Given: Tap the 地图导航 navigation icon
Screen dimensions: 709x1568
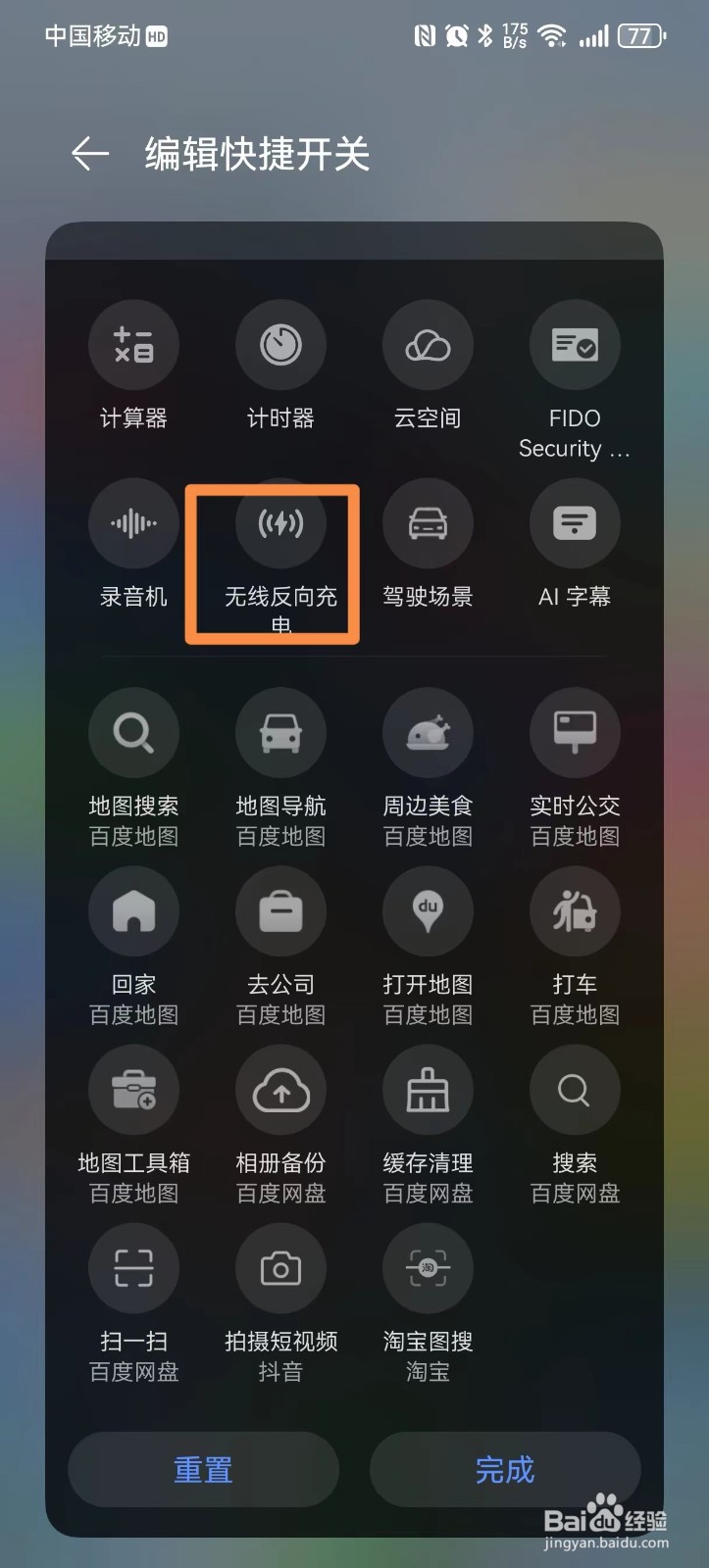Looking at the screenshot, I should (x=280, y=732).
